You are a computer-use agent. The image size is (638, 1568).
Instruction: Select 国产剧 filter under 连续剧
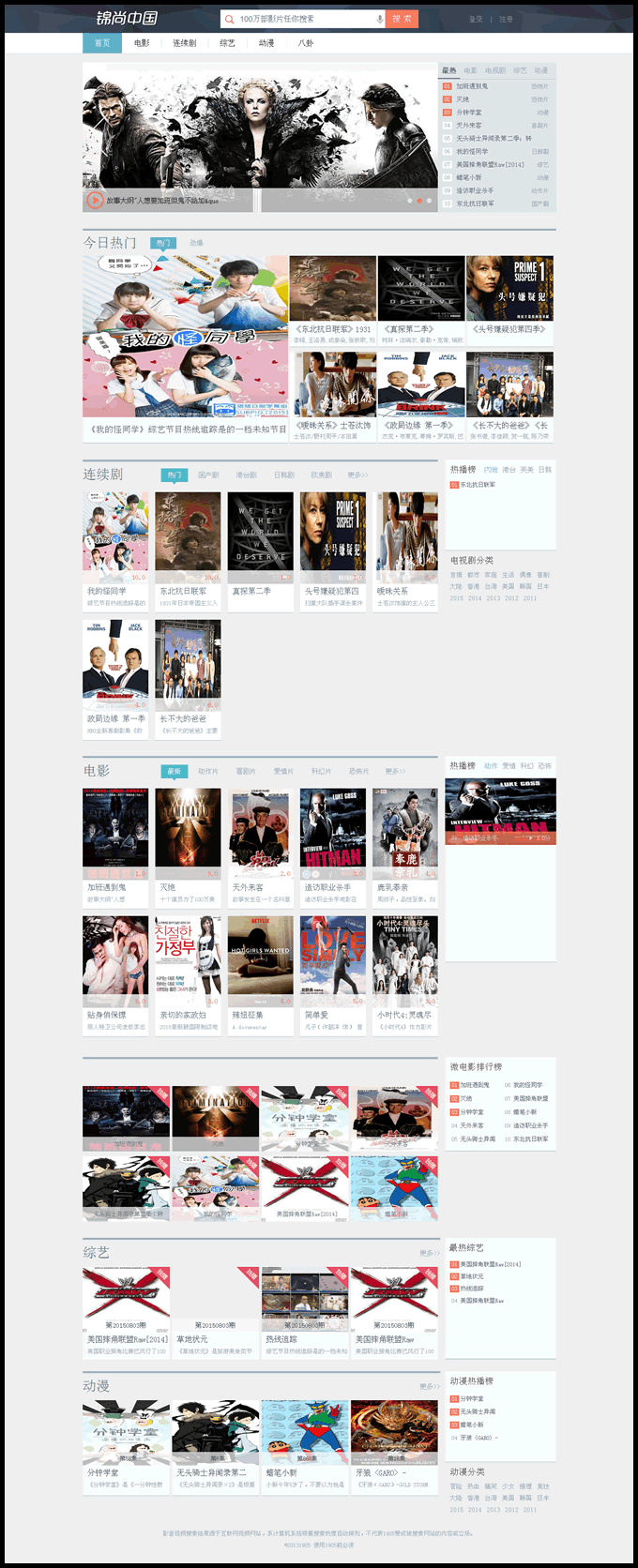(x=208, y=475)
